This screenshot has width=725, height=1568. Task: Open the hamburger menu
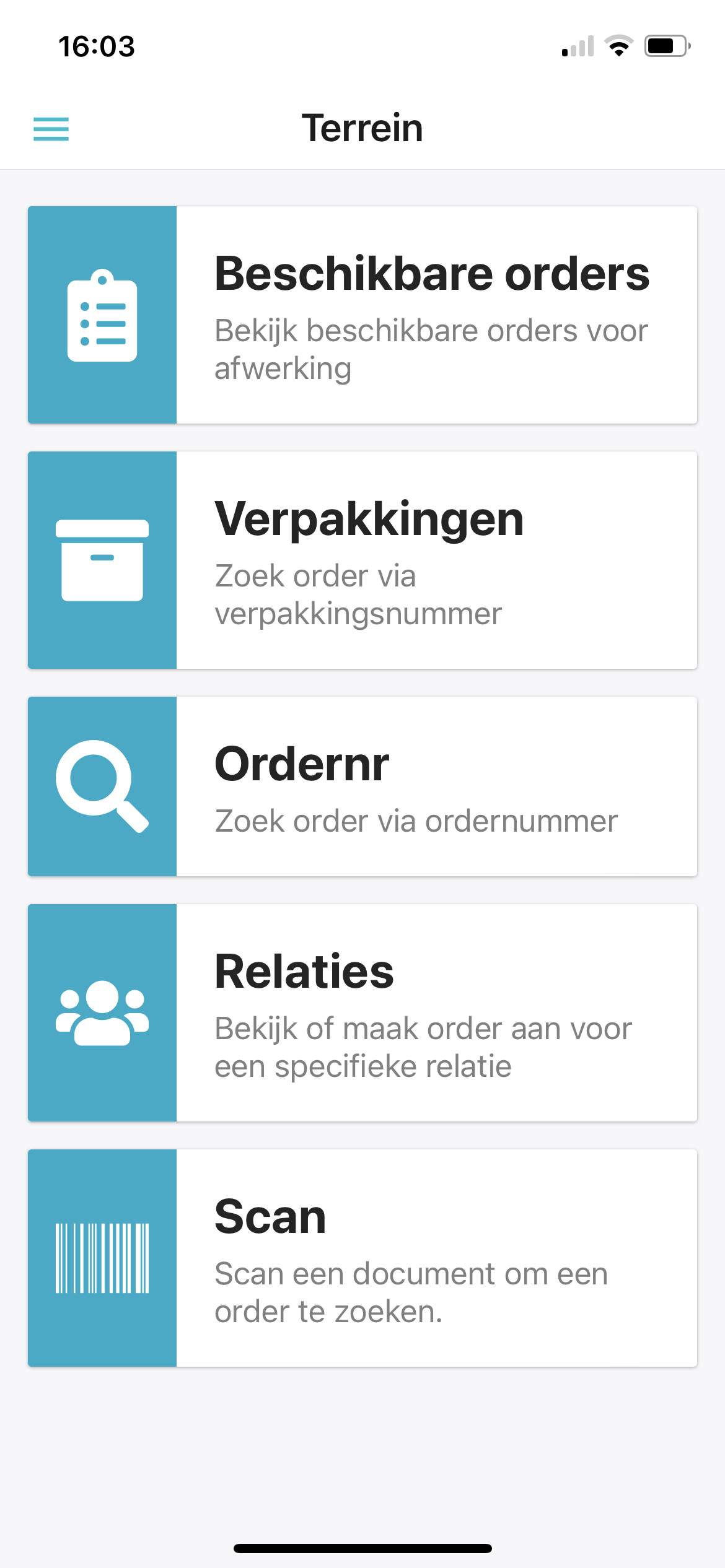[x=51, y=129]
